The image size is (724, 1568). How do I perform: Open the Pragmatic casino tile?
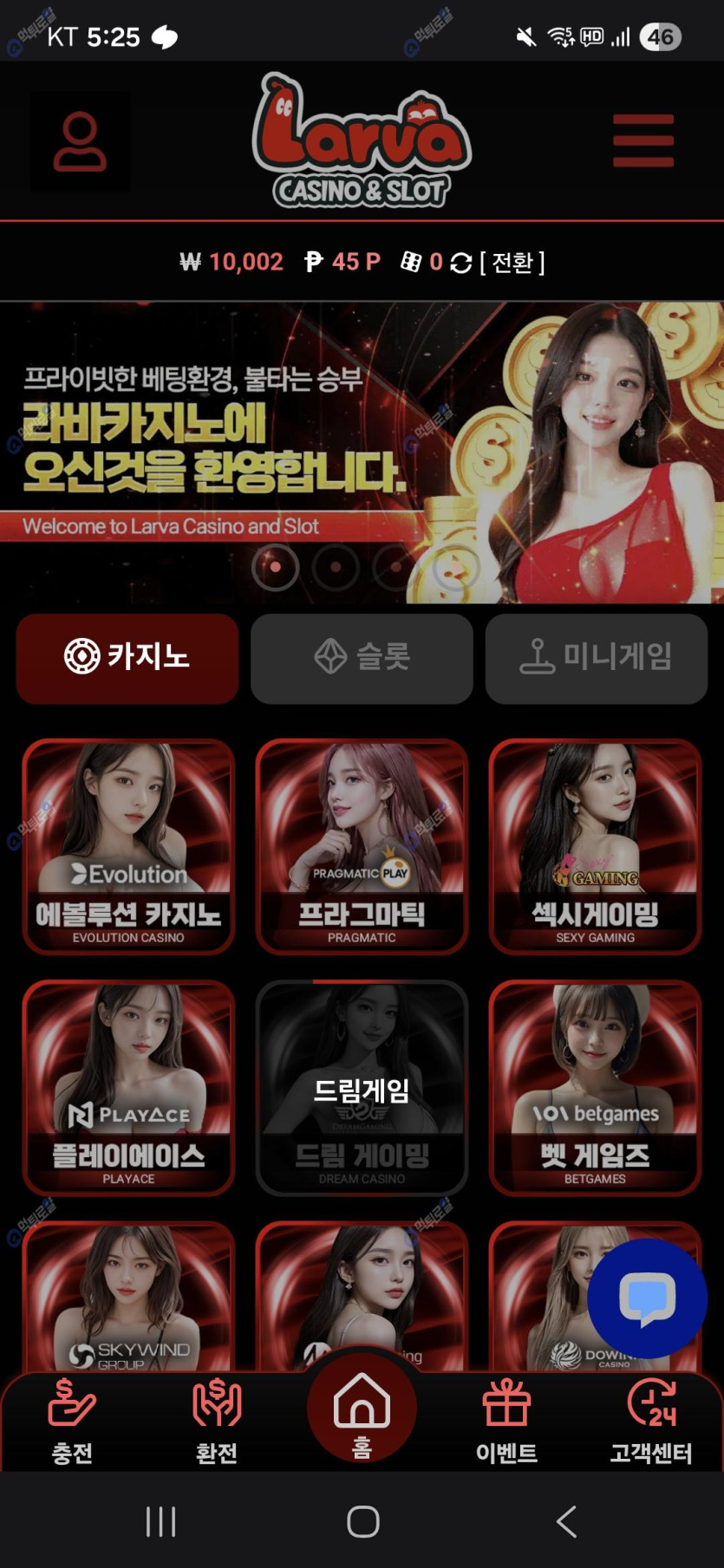pos(362,846)
